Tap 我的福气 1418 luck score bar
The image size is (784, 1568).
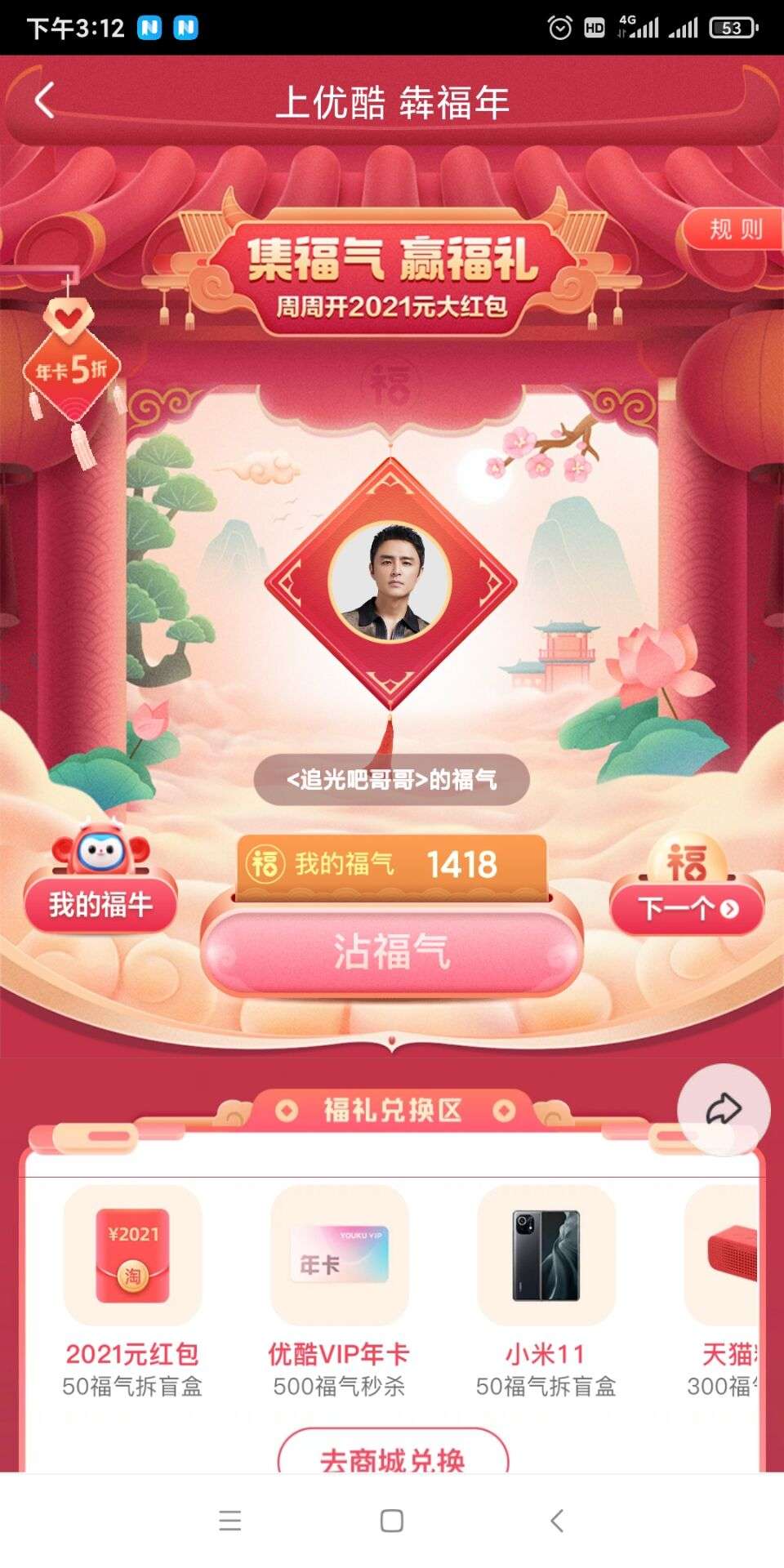point(392,862)
